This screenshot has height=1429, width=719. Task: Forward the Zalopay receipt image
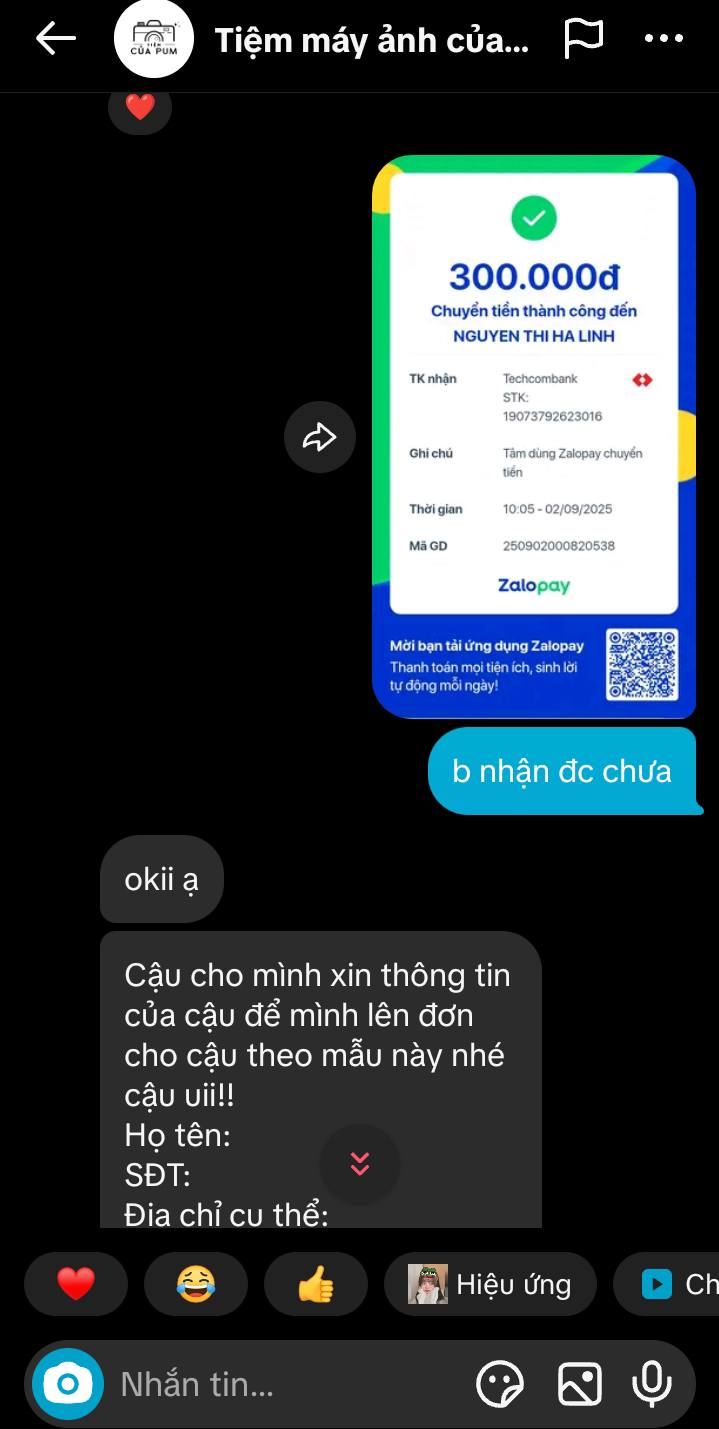tap(319, 437)
